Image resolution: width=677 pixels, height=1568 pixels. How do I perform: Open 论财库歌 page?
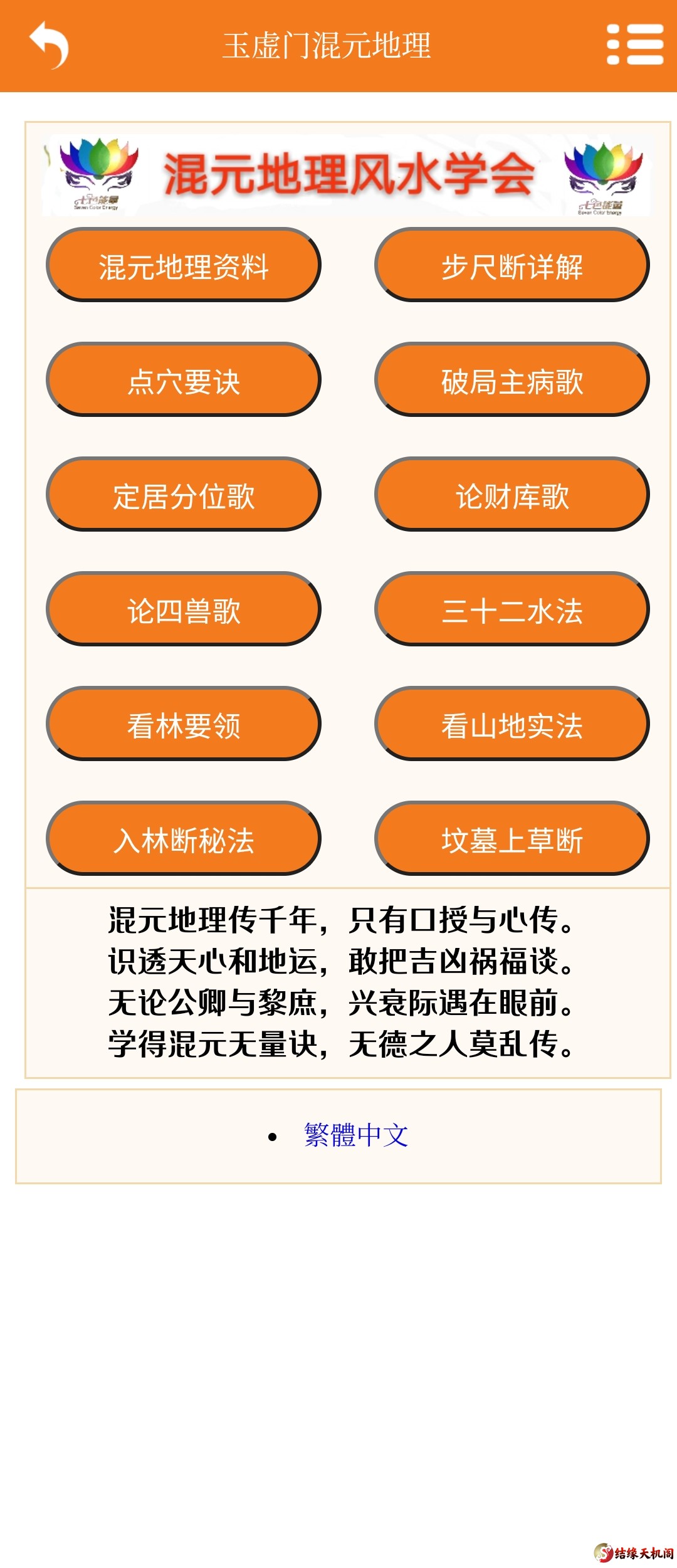point(512,495)
